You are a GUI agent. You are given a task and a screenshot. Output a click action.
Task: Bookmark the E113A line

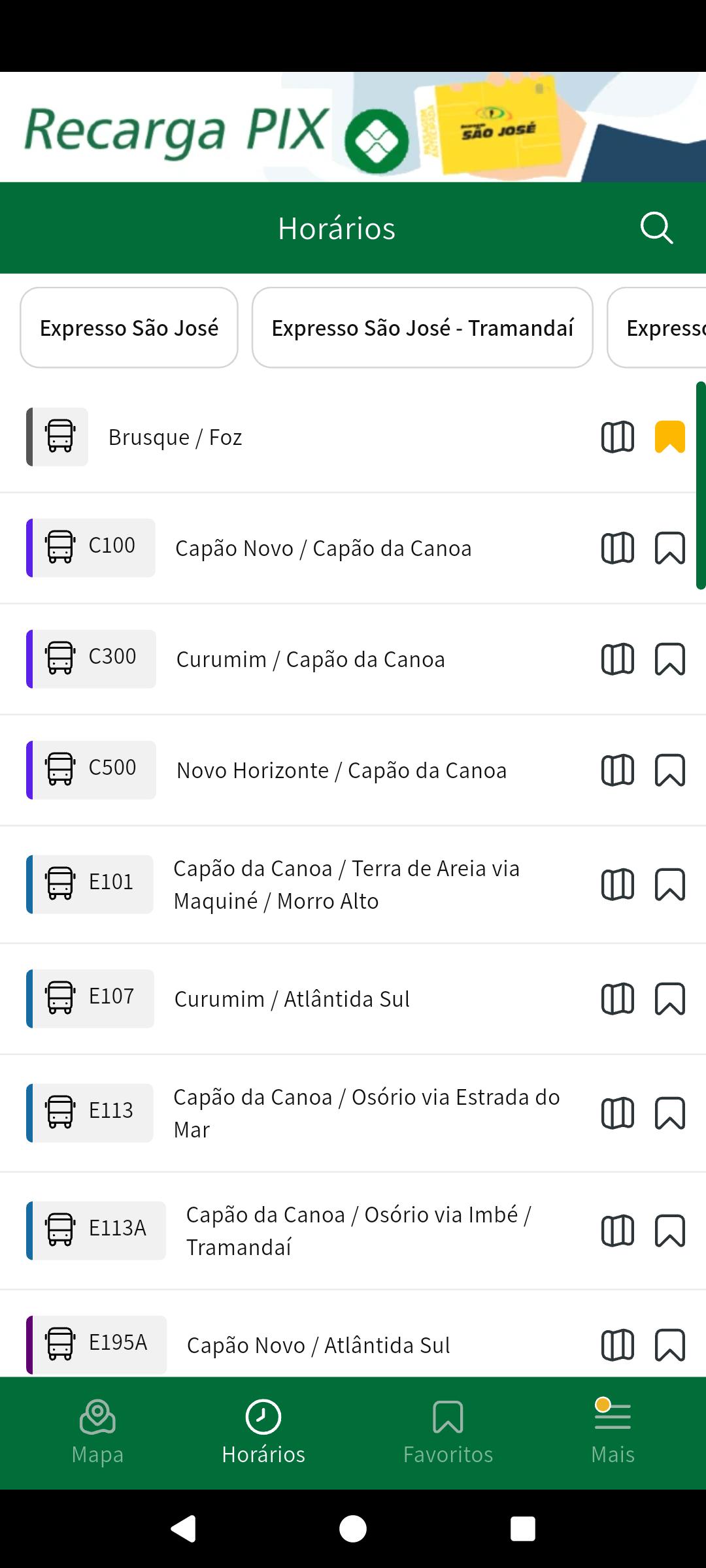[x=669, y=1231]
